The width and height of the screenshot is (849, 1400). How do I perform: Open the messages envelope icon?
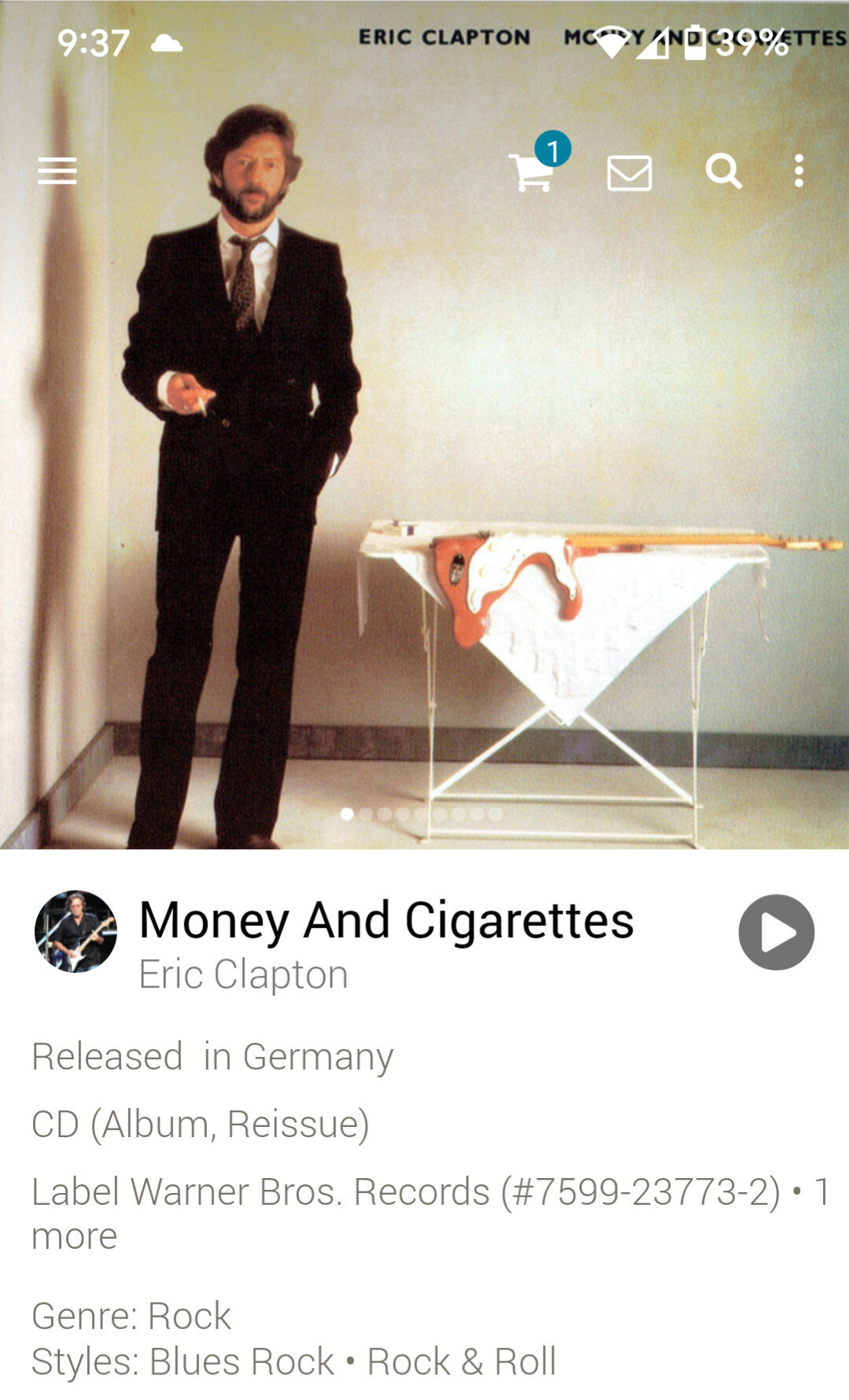click(629, 172)
